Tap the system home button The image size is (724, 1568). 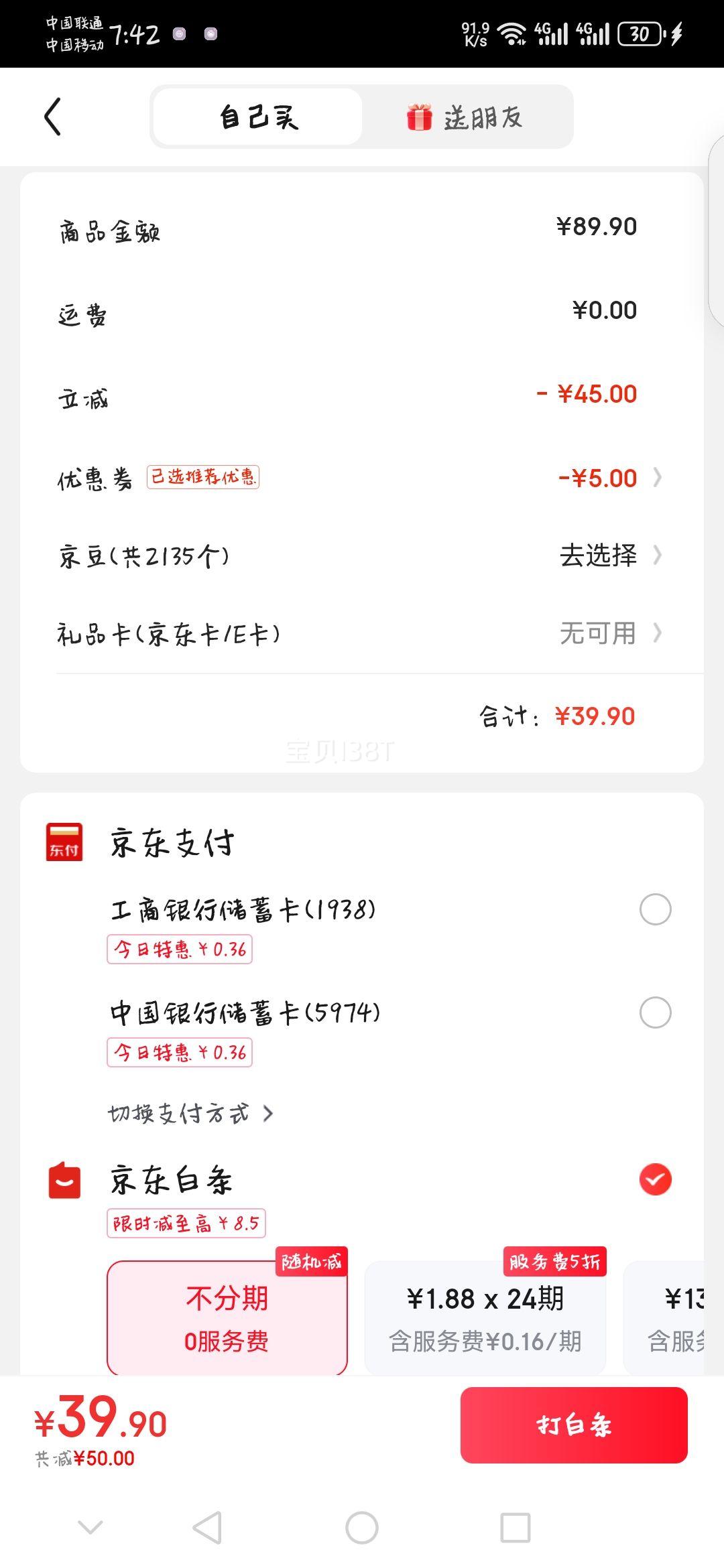(362, 1528)
